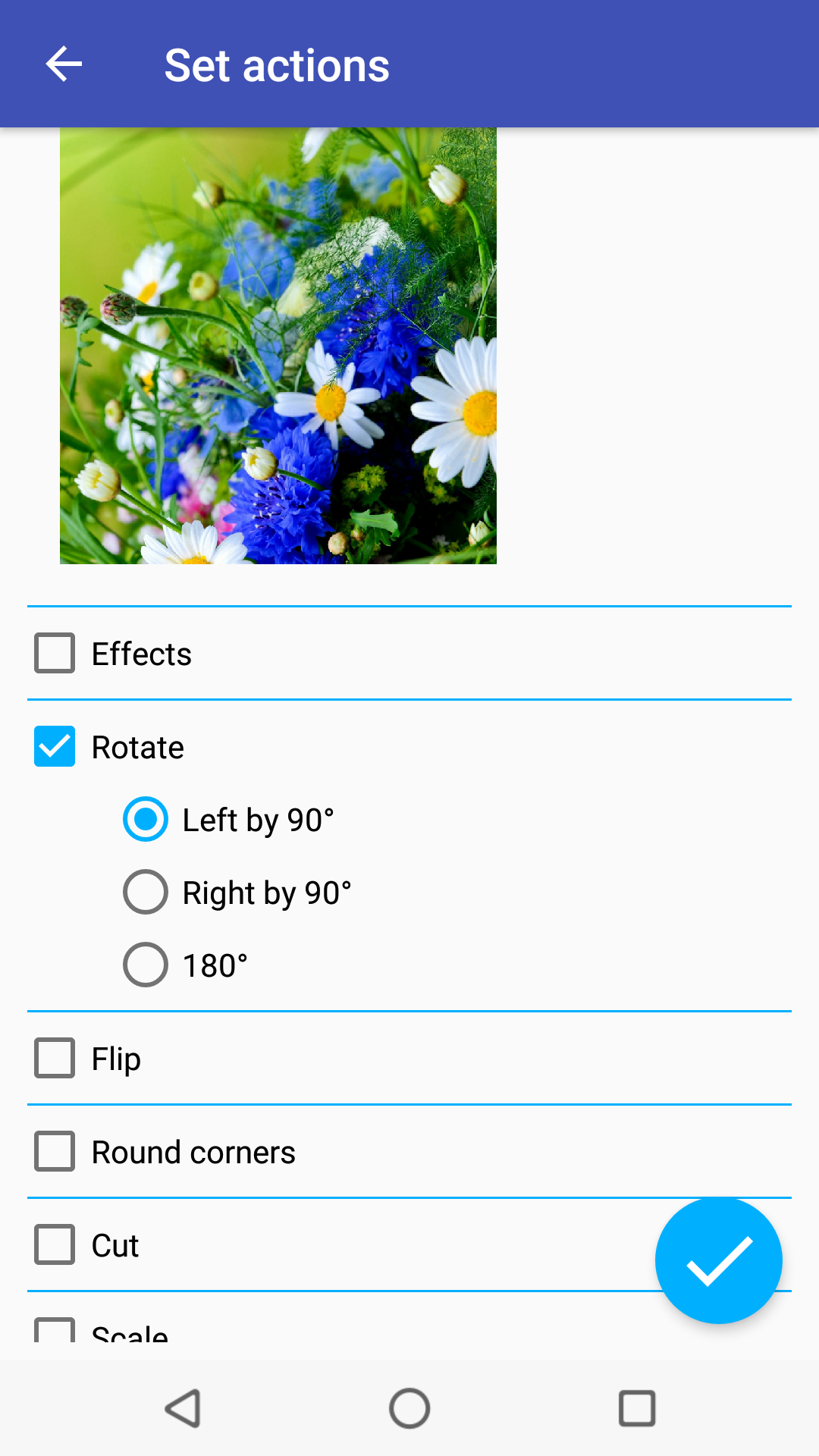Tap the Effects label text
This screenshot has width=819, height=1456.
click(x=141, y=653)
